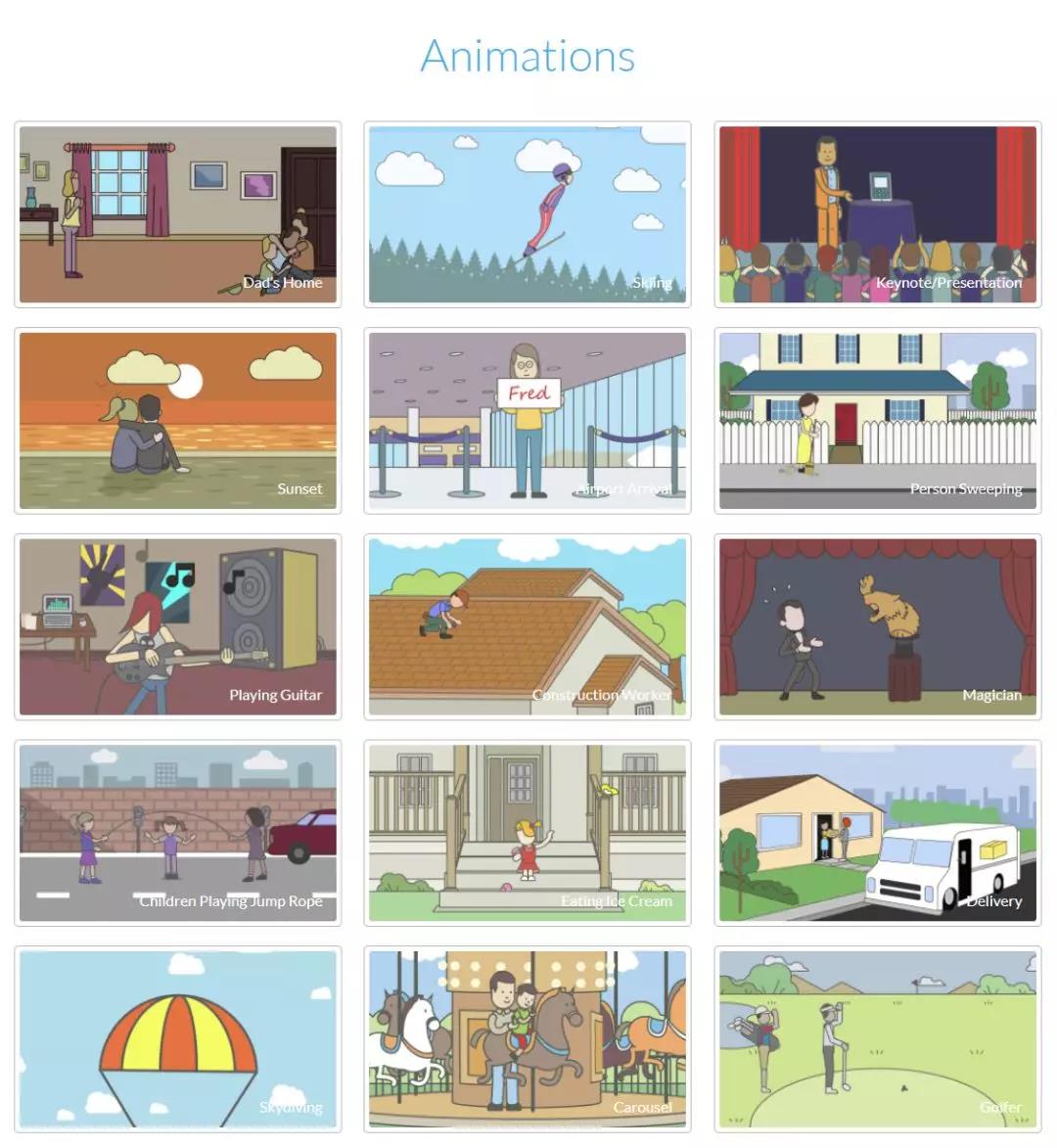1057x1148 pixels.
Task: Open the Magician animation tile
Action: [878, 626]
